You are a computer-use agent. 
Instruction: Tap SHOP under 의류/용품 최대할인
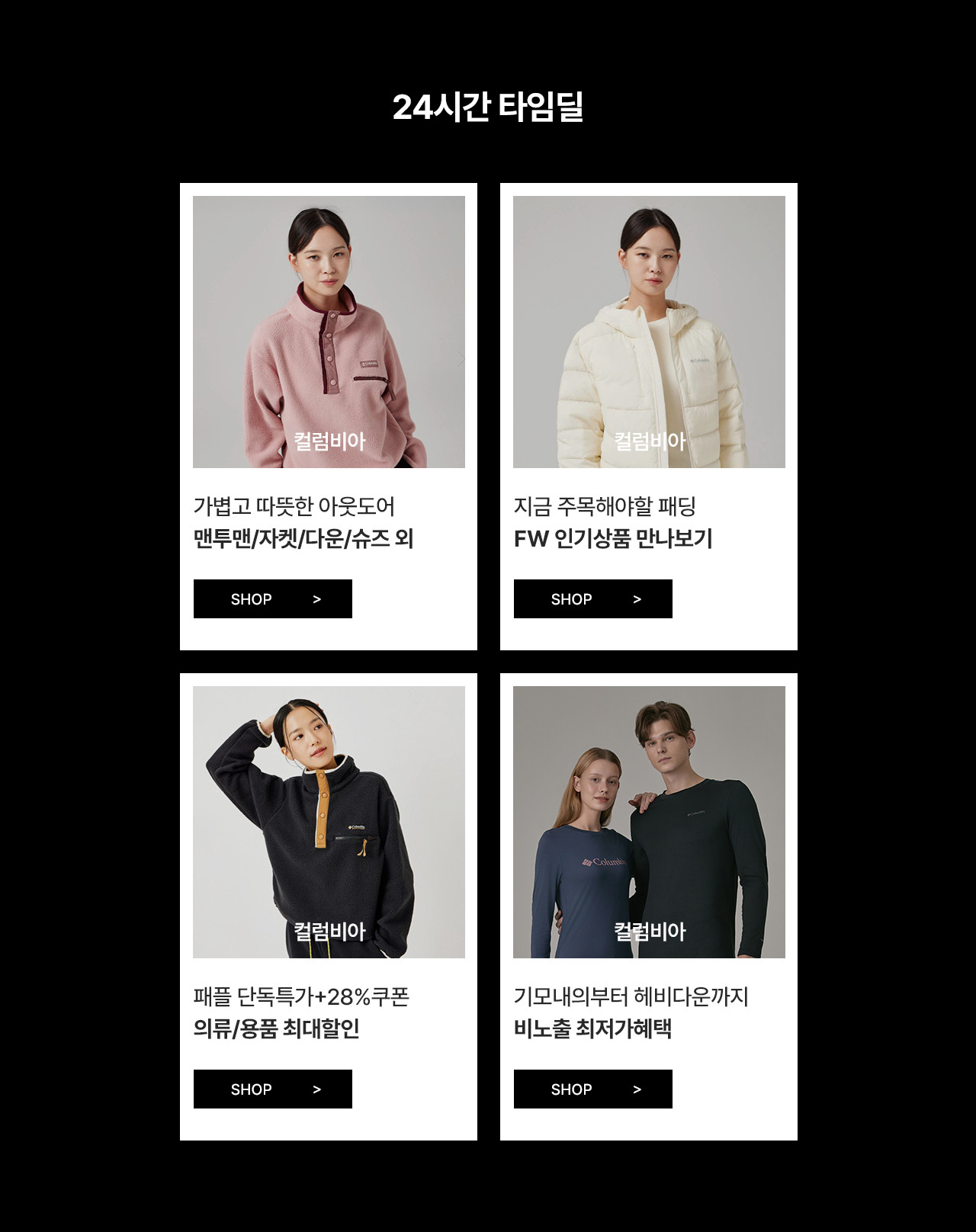click(x=272, y=1089)
